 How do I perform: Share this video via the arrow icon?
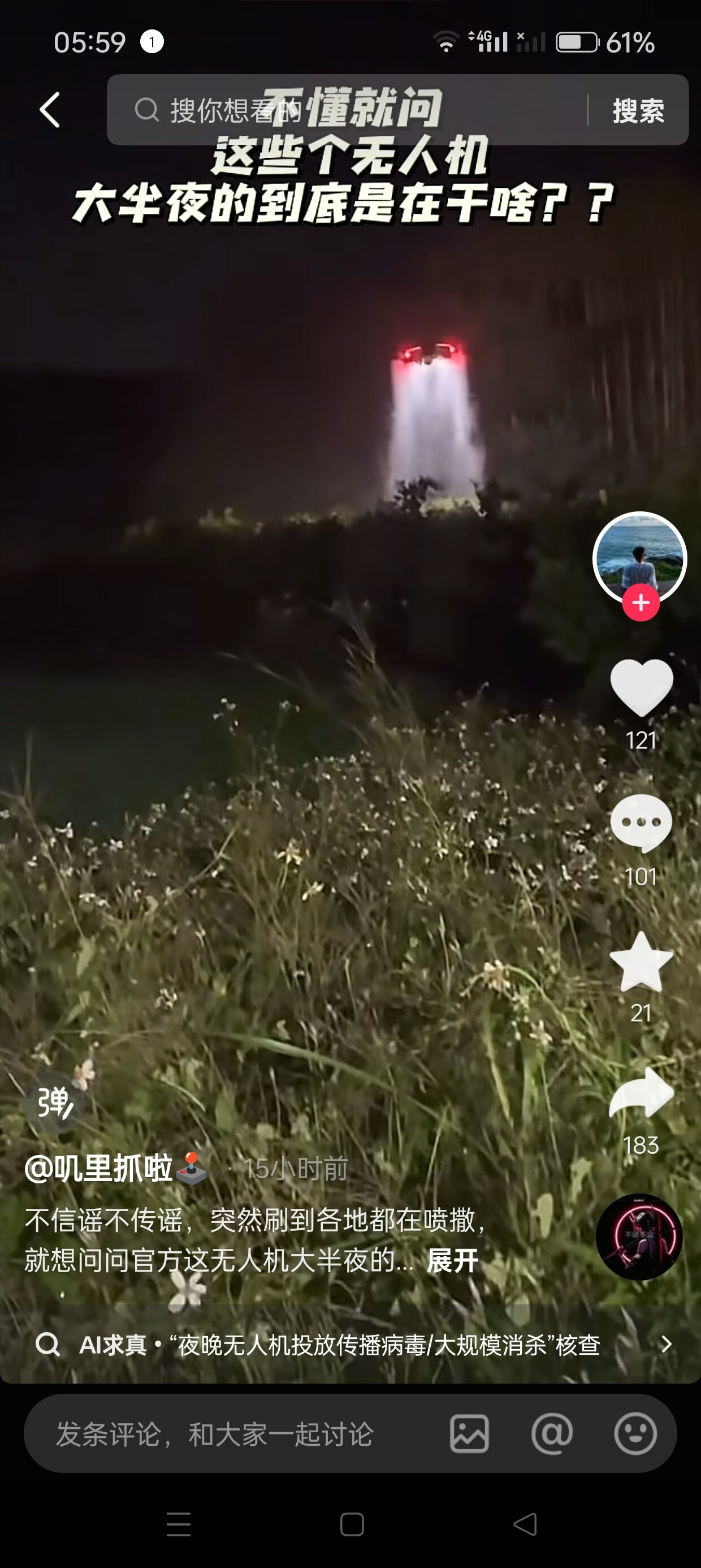pos(642,1095)
